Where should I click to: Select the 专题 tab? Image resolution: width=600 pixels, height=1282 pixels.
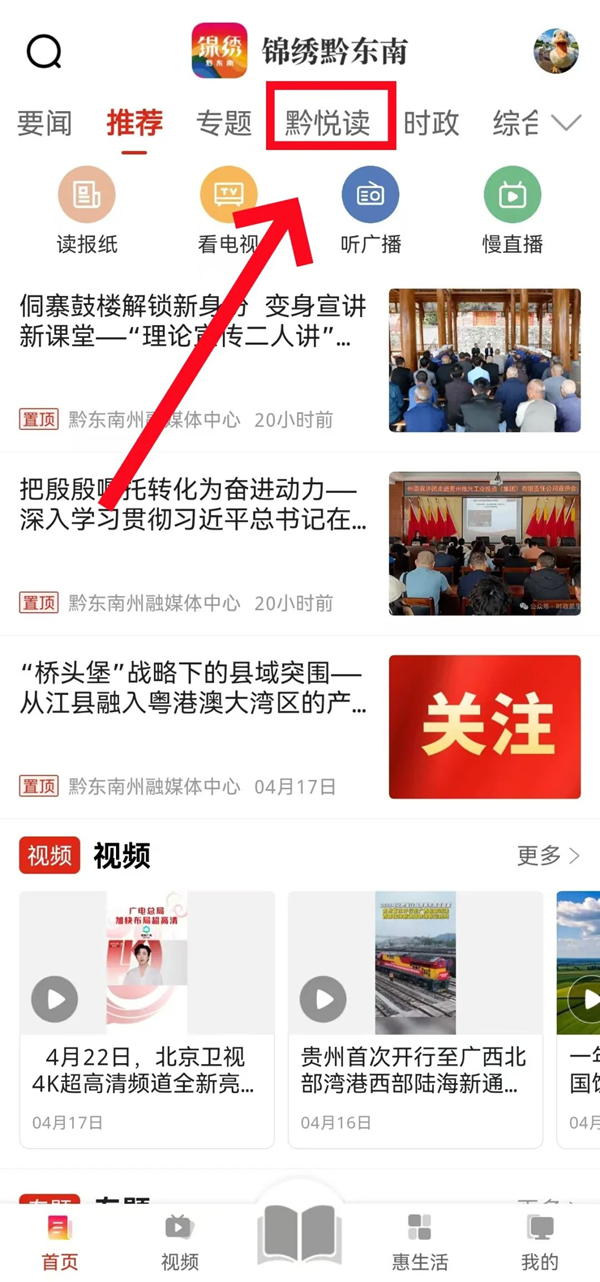(x=224, y=123)
